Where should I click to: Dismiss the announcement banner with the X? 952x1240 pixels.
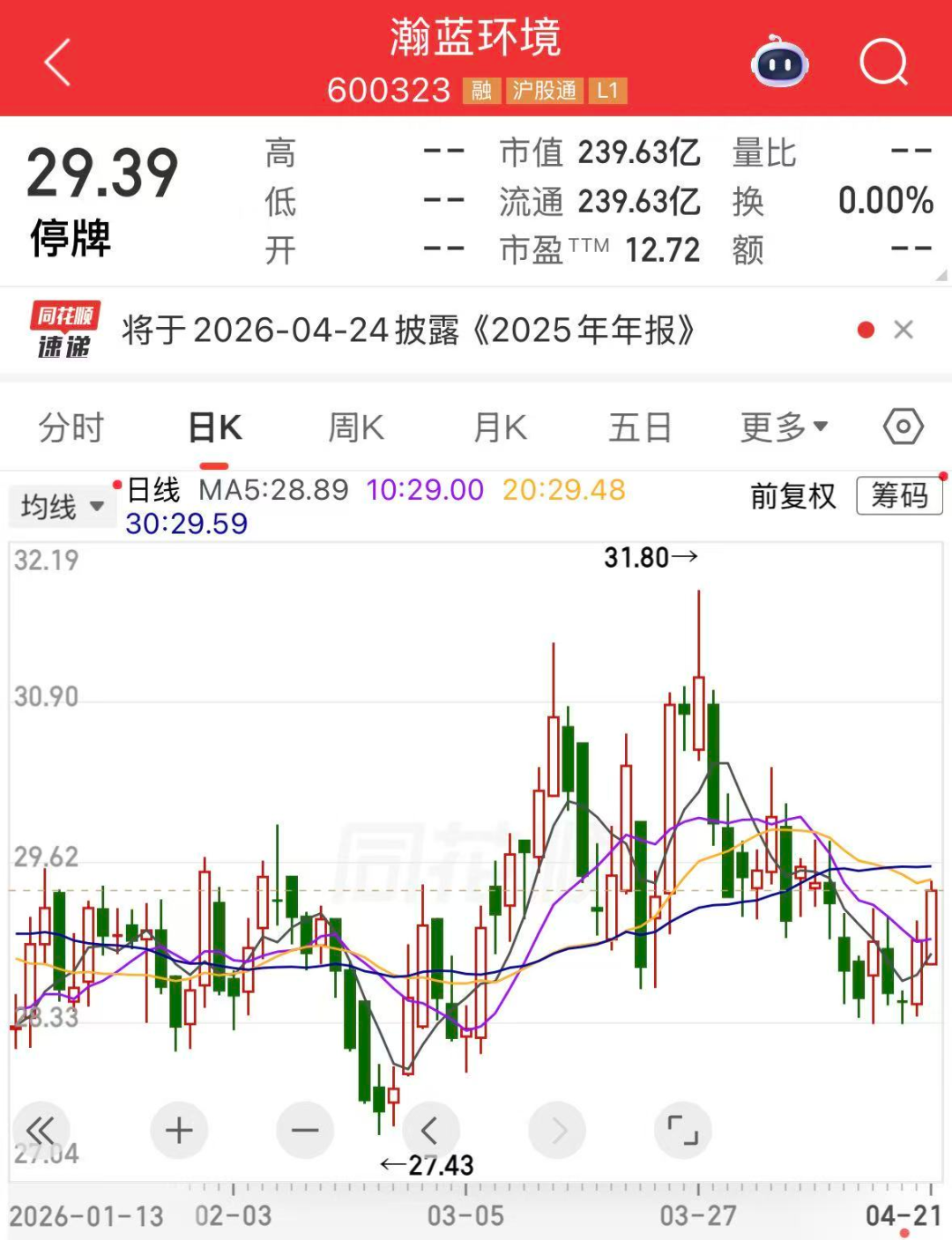tap(904, 330)
